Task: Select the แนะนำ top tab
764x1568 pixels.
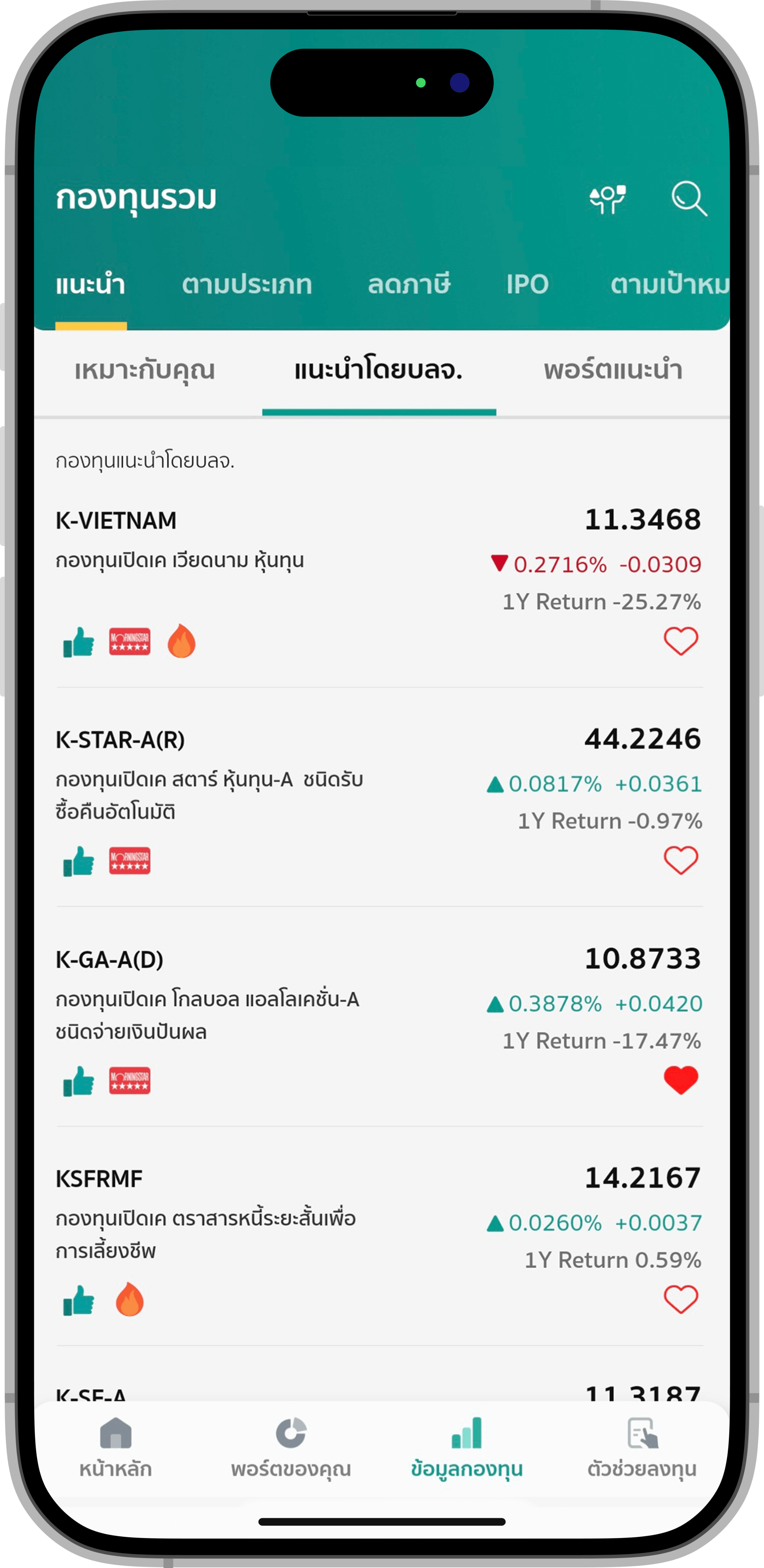Action: tap(91, 285)
